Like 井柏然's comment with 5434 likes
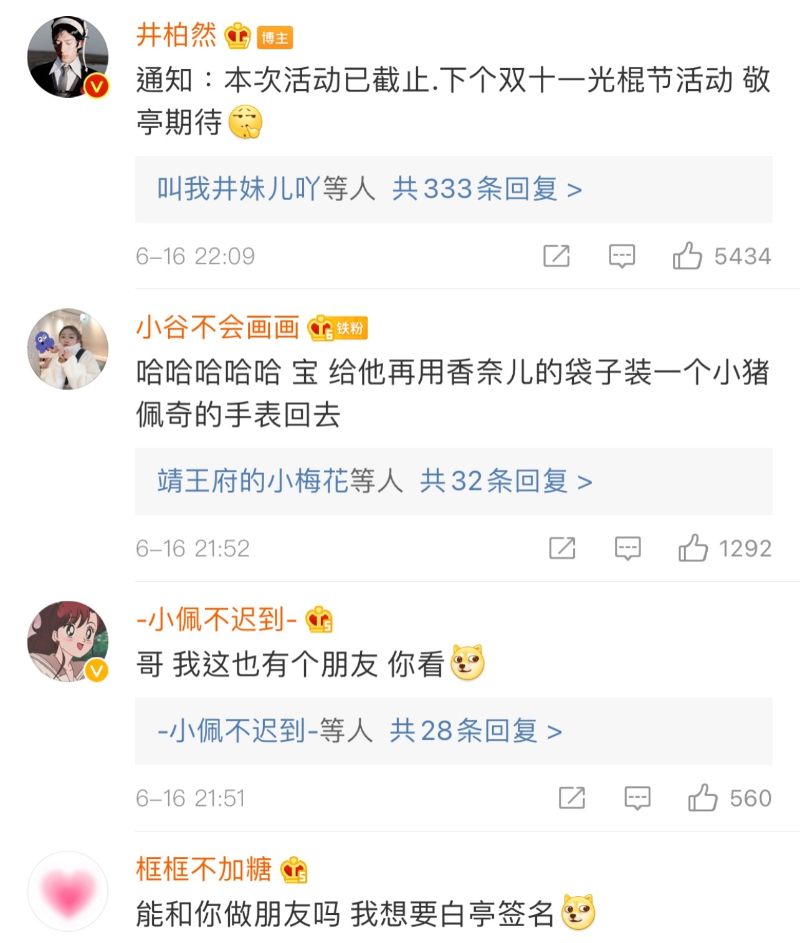This screenshot has height=943, width=800. point(688,256)
